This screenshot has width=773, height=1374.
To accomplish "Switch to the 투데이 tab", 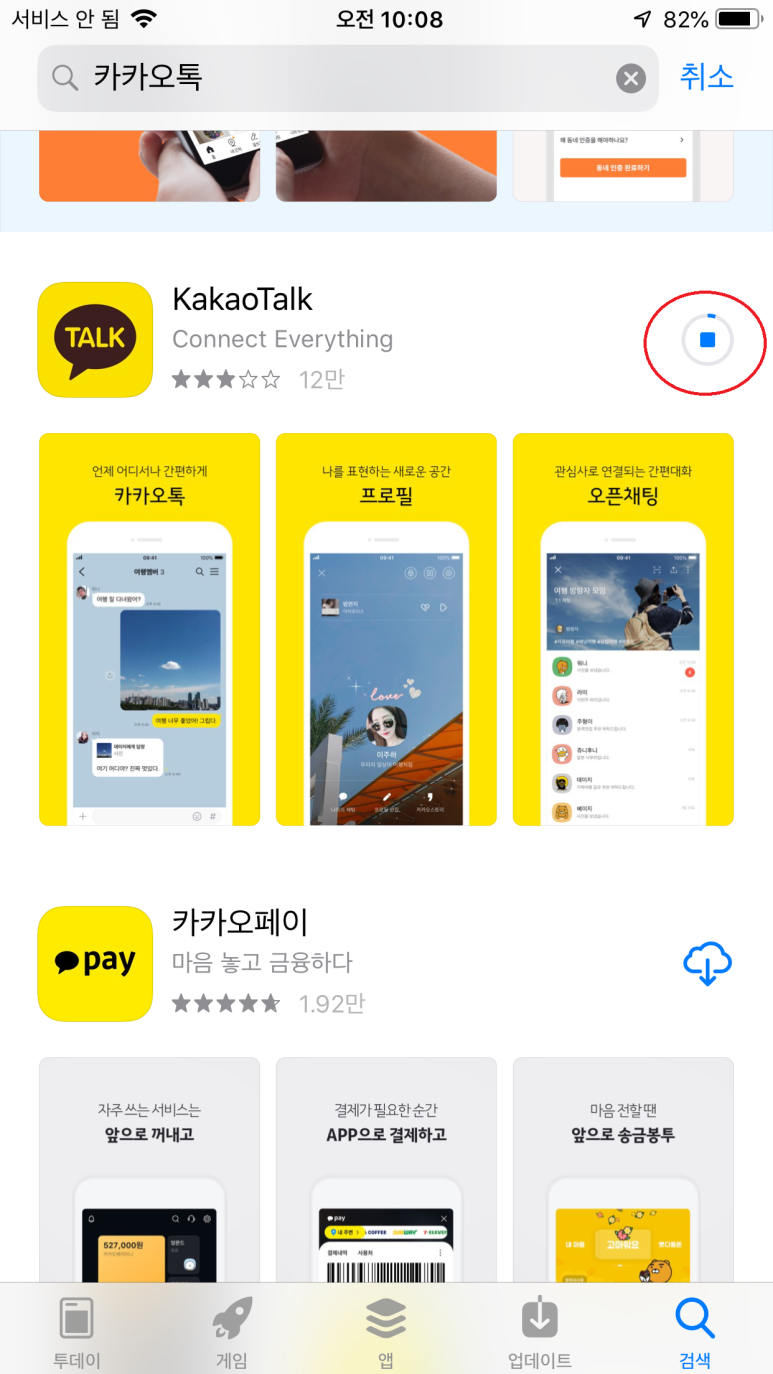I will tap(77, 1330).
